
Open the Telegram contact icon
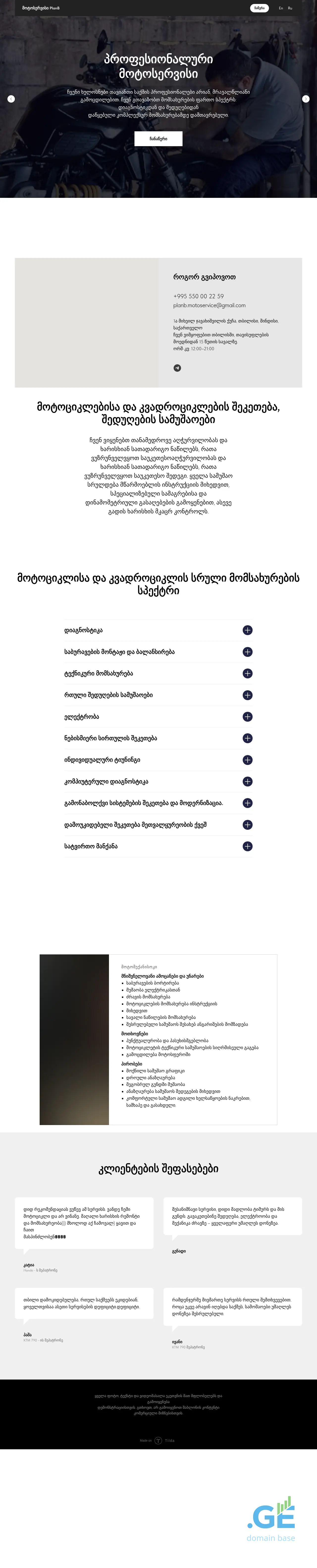[177, 368]
